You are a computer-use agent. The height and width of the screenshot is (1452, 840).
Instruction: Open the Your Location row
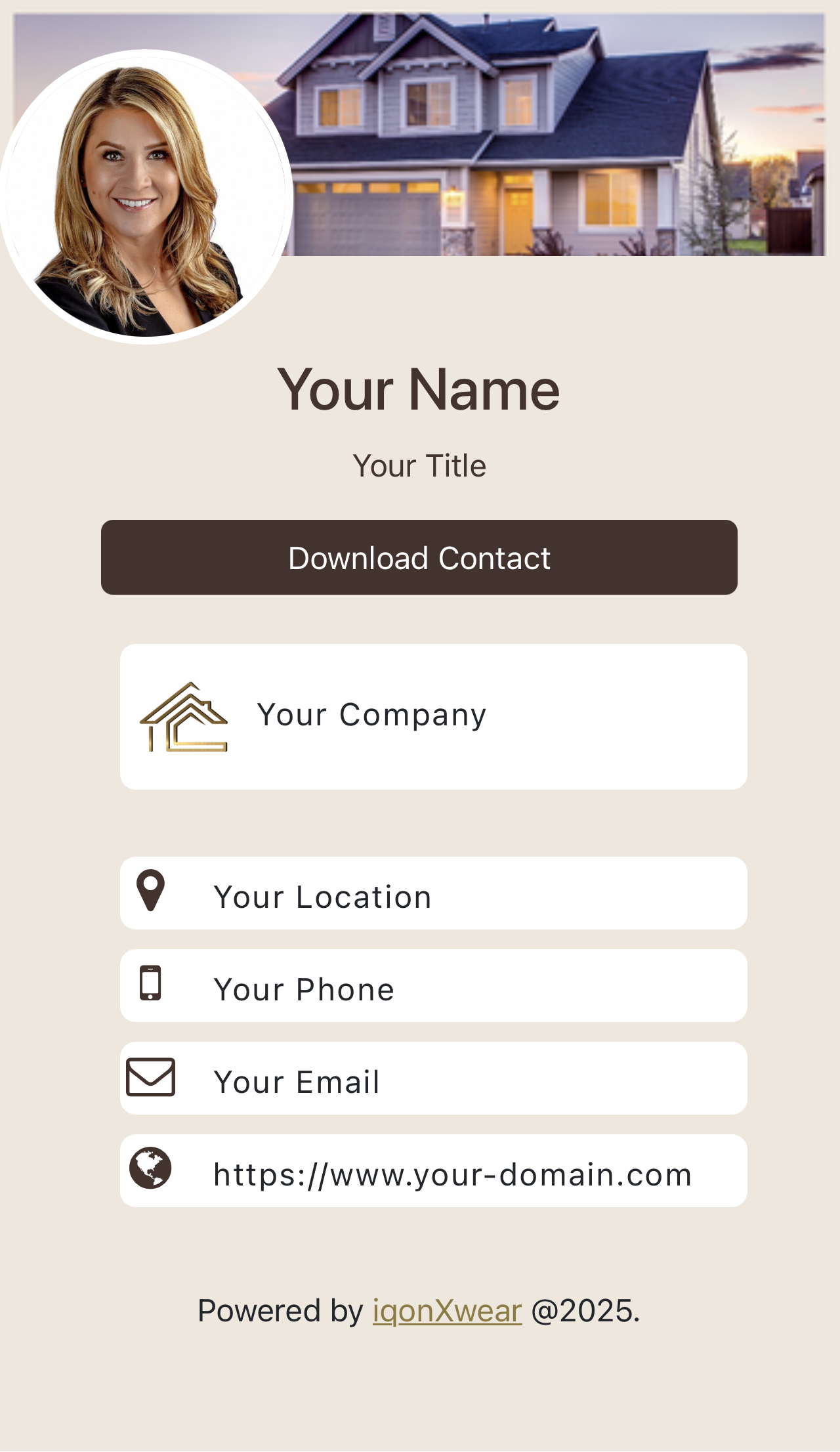[433, 893]
